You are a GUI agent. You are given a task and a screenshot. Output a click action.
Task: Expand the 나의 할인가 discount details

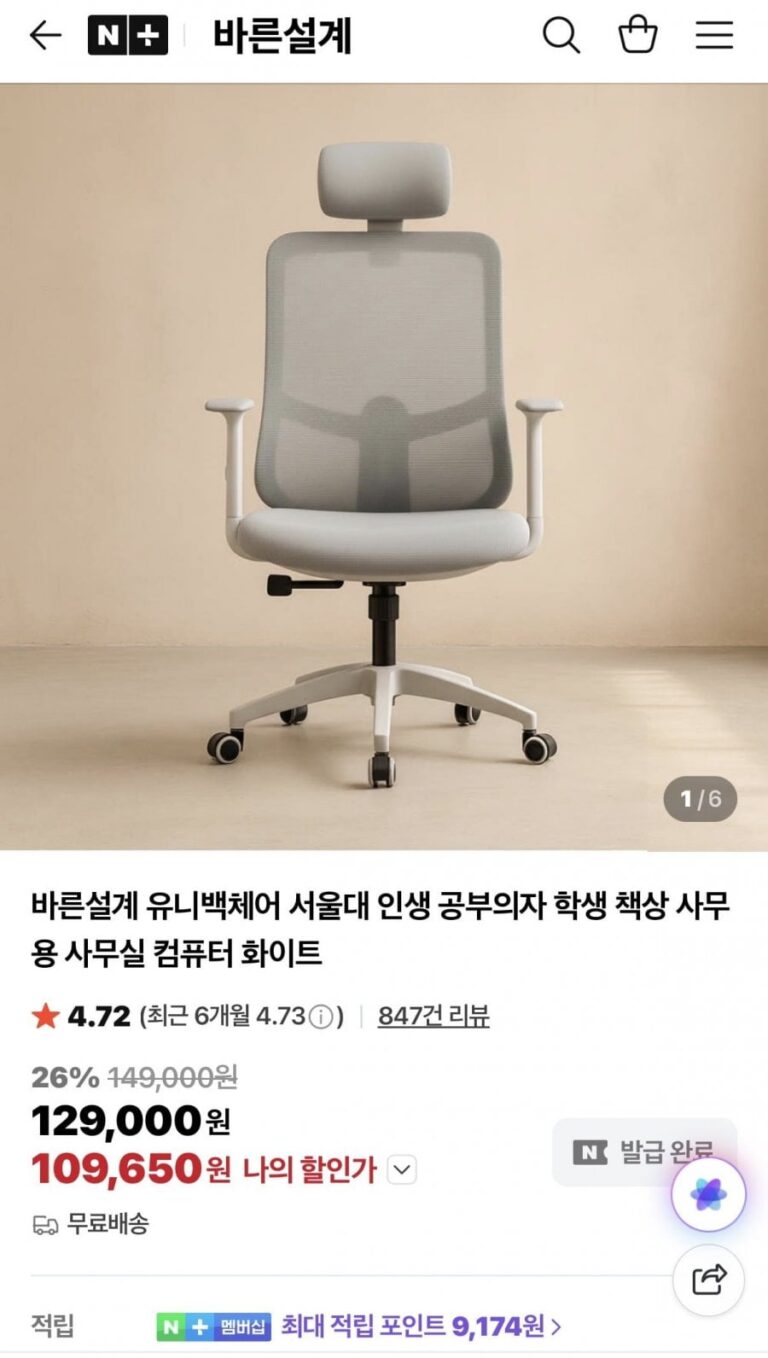tap(401, 1169)
